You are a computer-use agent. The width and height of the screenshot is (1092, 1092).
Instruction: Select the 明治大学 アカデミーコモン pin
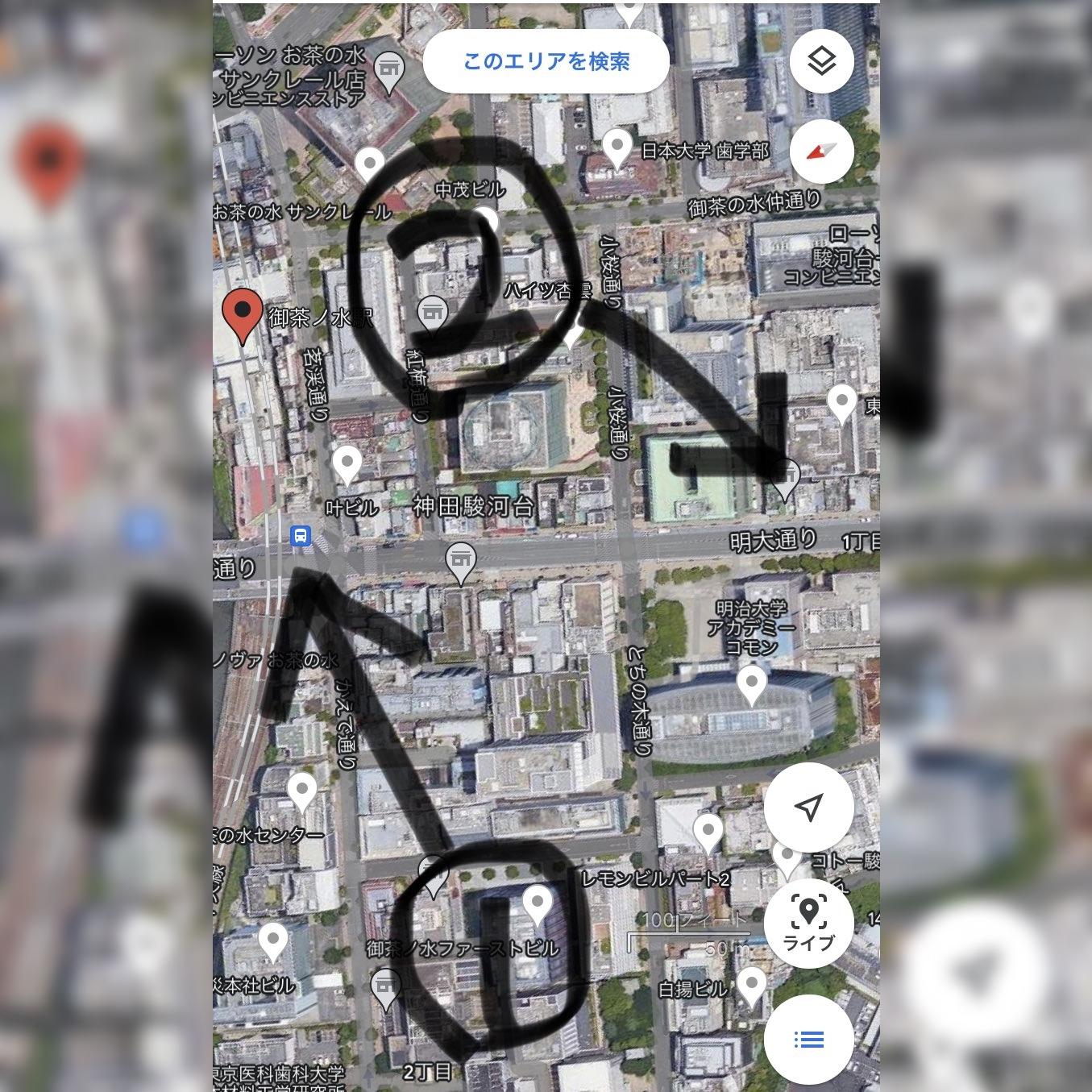[x=752, y=684]
